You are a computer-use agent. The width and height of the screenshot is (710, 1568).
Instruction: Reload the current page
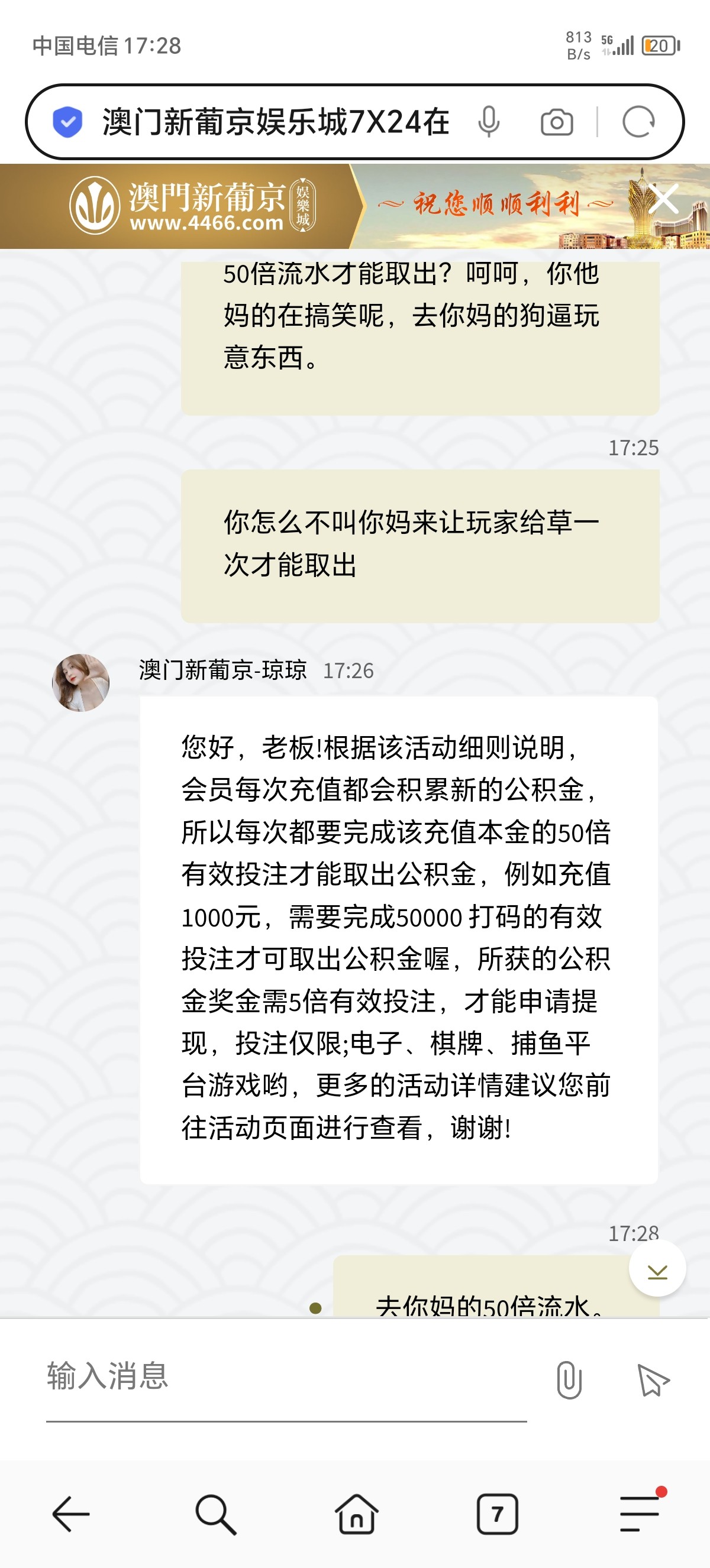pos(638,122)
